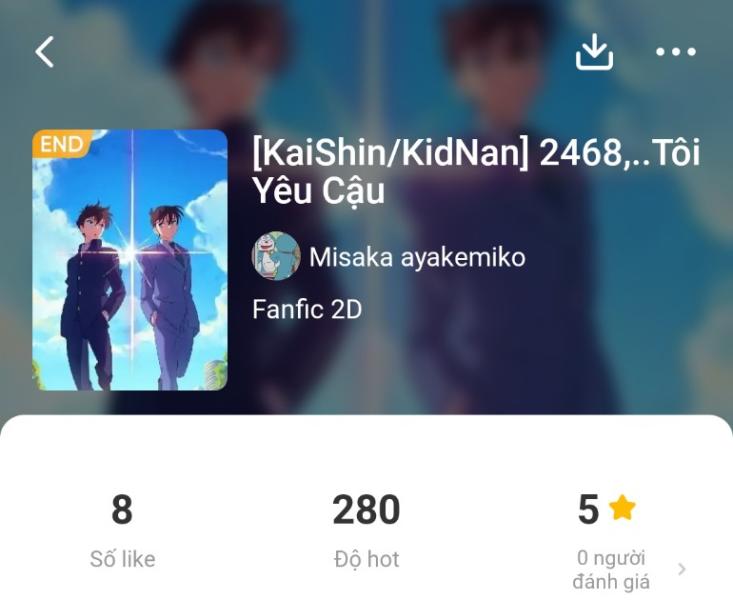Download this story for offline reading
Screen dimensions: 733x600
point(593,52)
